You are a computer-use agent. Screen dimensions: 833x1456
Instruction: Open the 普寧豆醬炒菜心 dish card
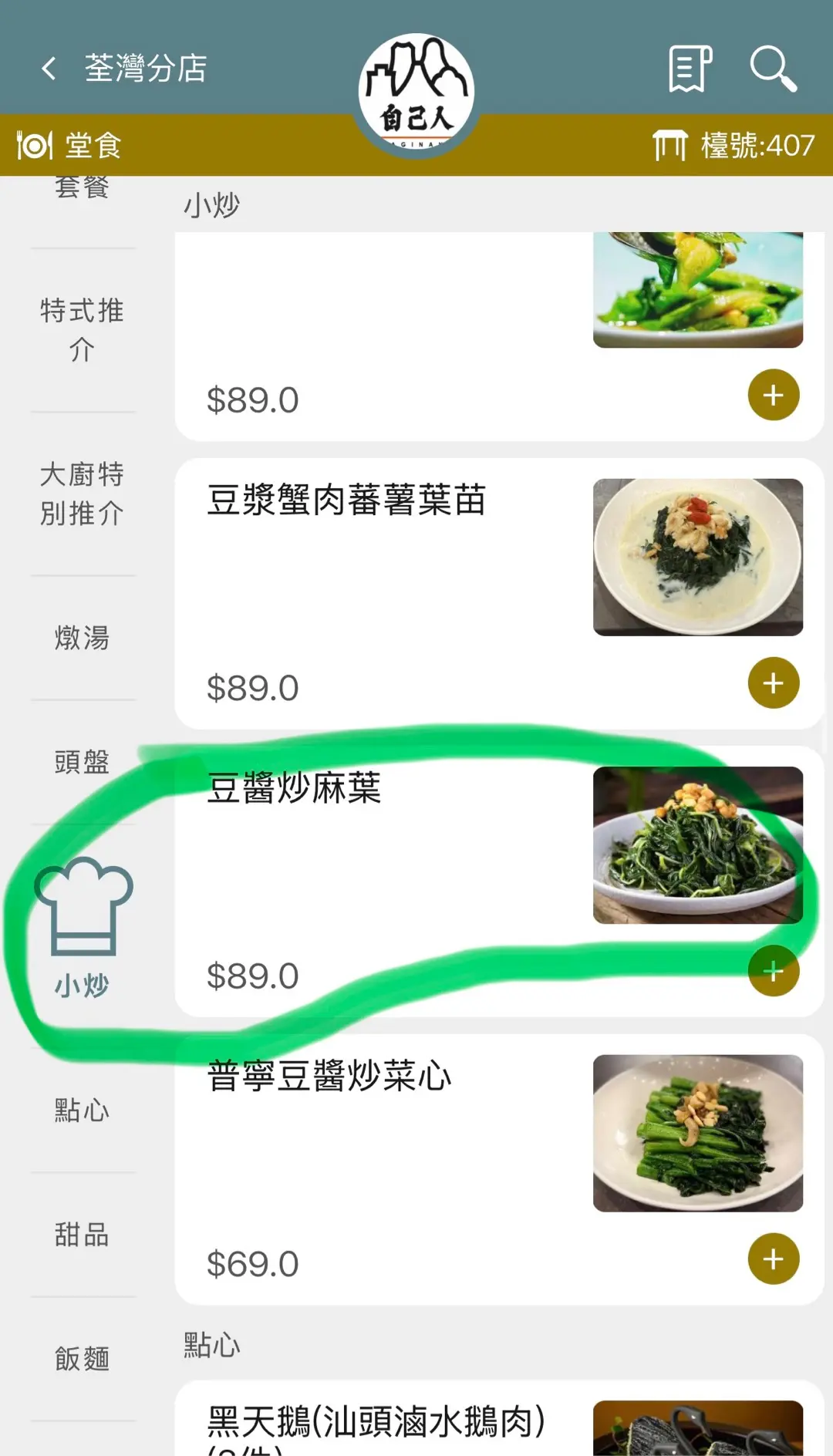386,1157
